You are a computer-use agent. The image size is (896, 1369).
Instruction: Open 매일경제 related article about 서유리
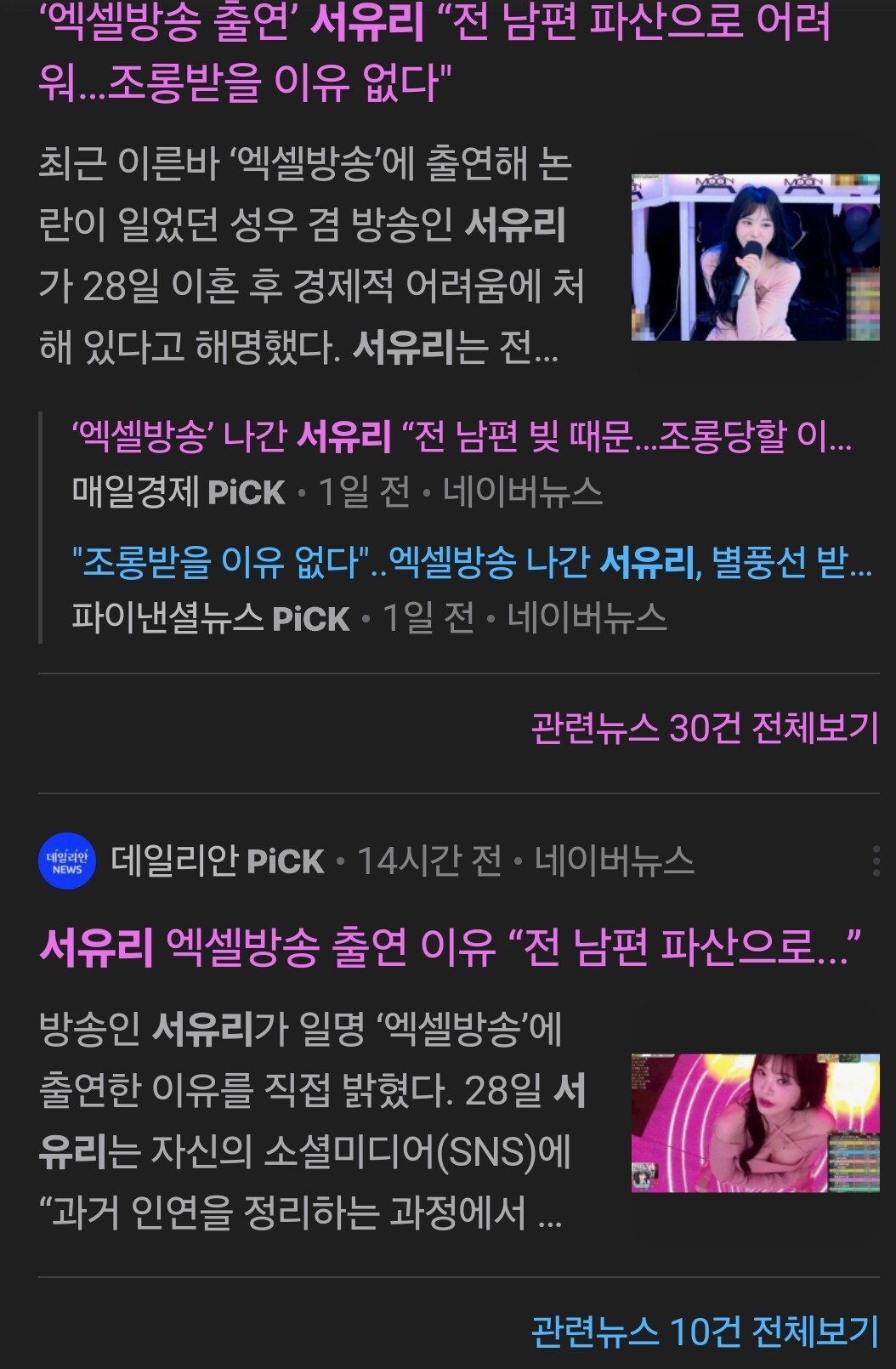pos(462,437)
